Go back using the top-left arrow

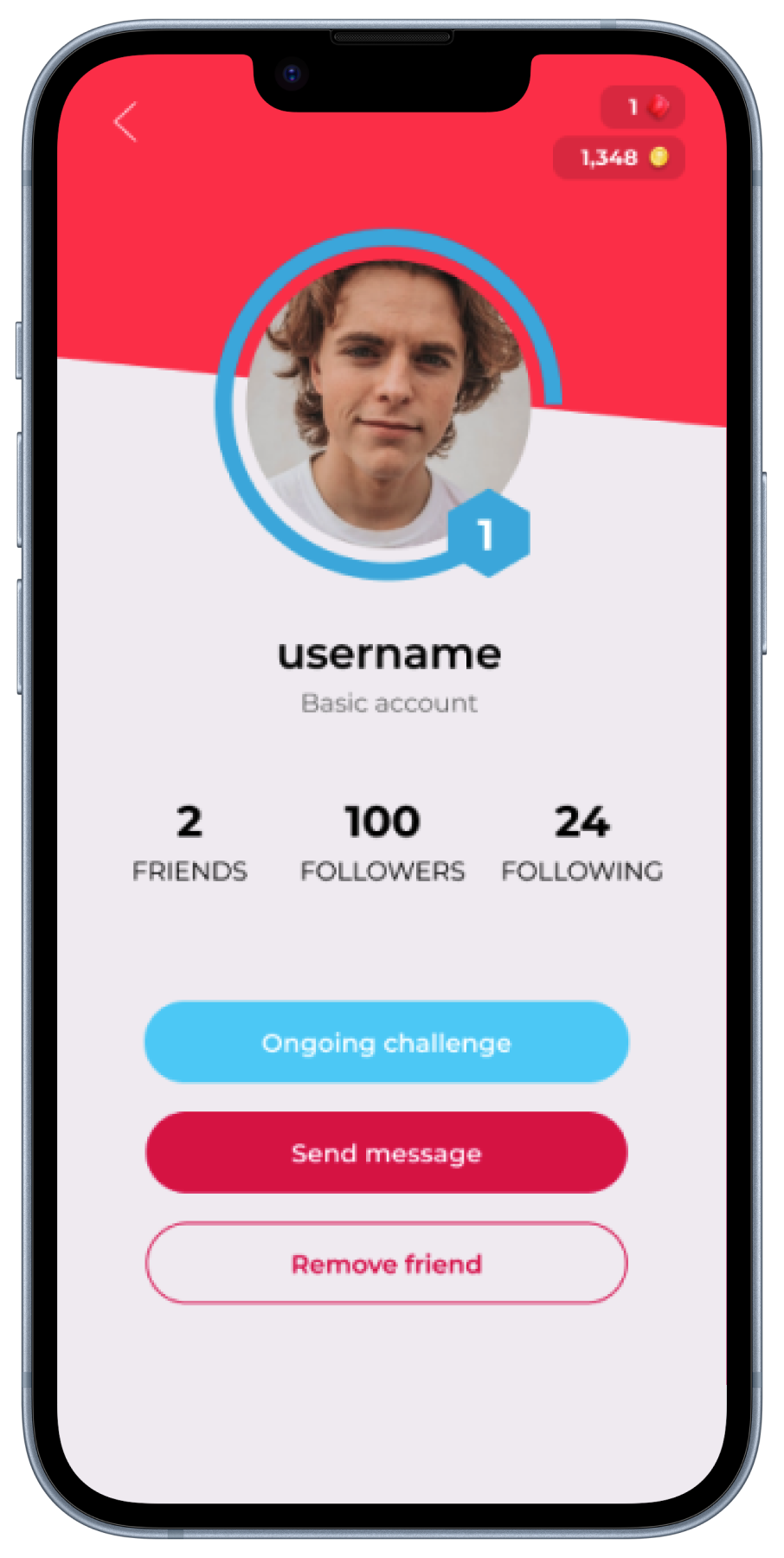click(126, 122)
